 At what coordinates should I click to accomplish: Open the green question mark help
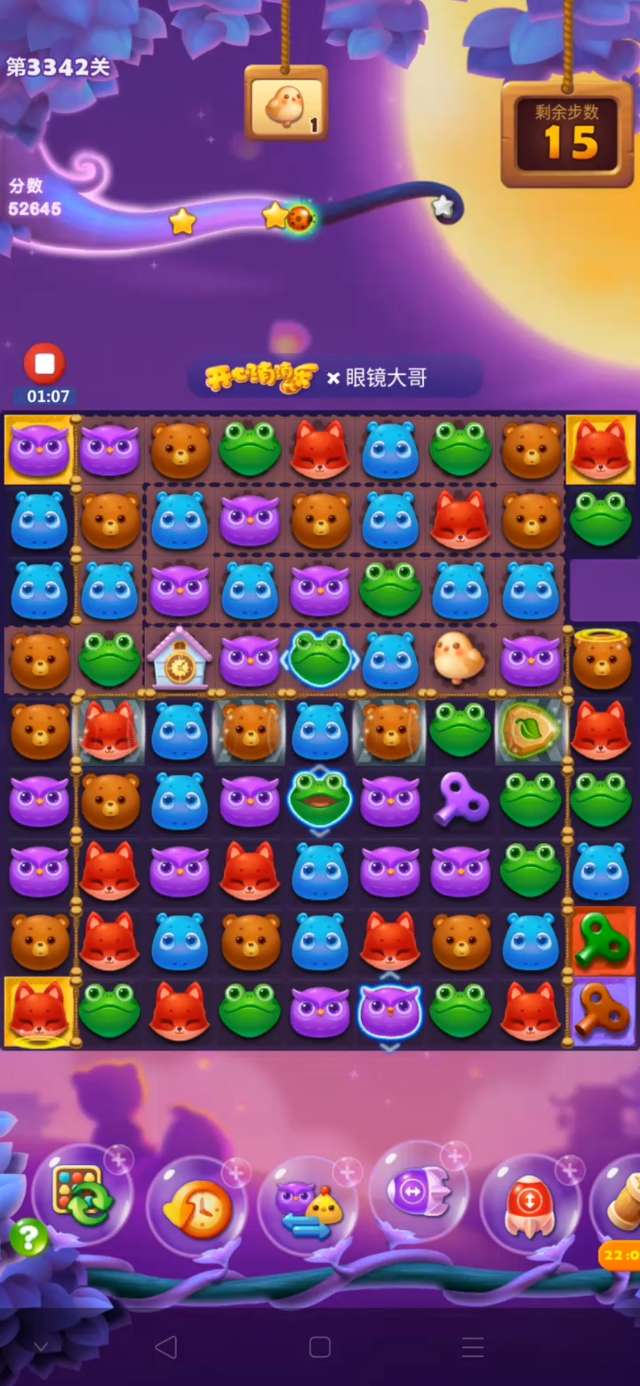[x=28, y=1238]
